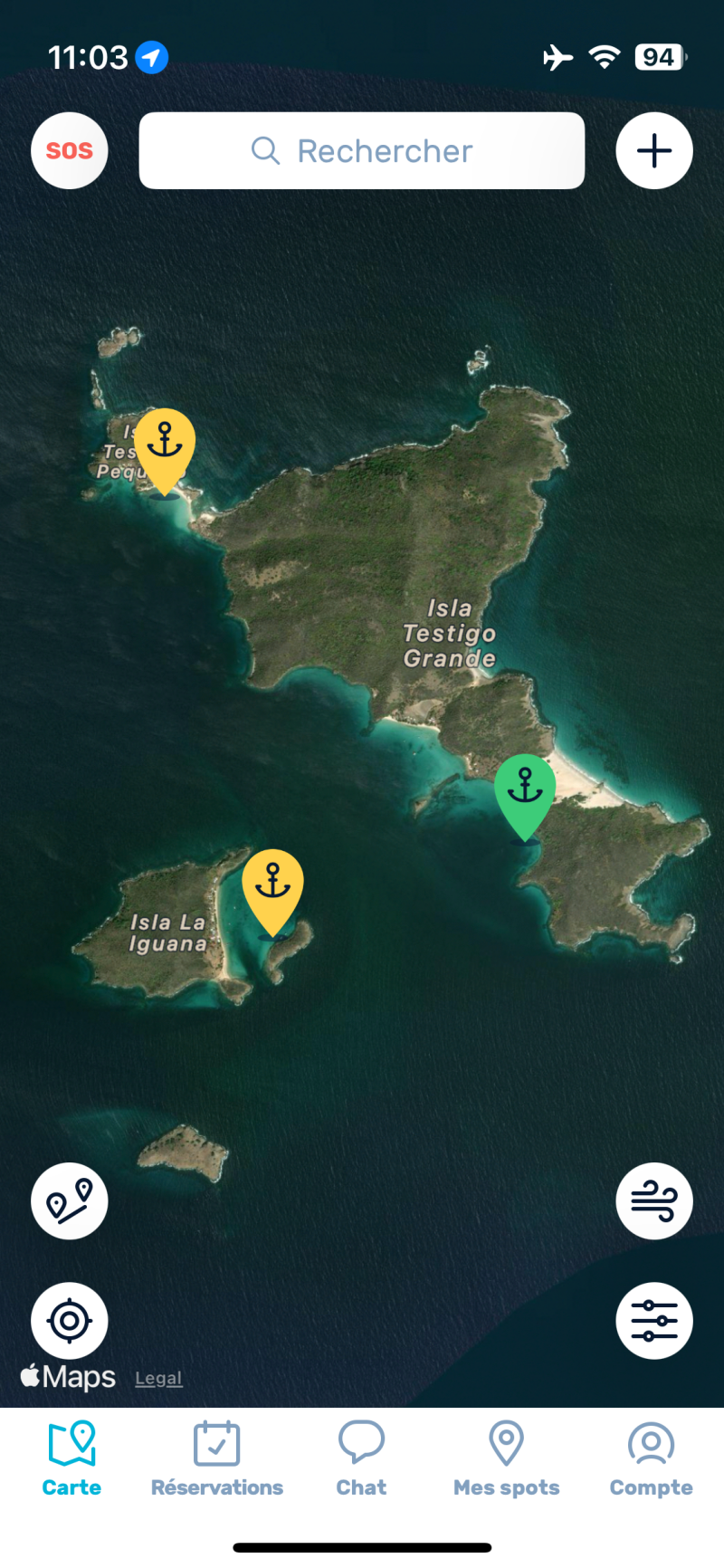Image resolution: width=724 pixels, height=1568 pixels.
Task: Switch to the Carte tab
Action: tap(71, 1459)
